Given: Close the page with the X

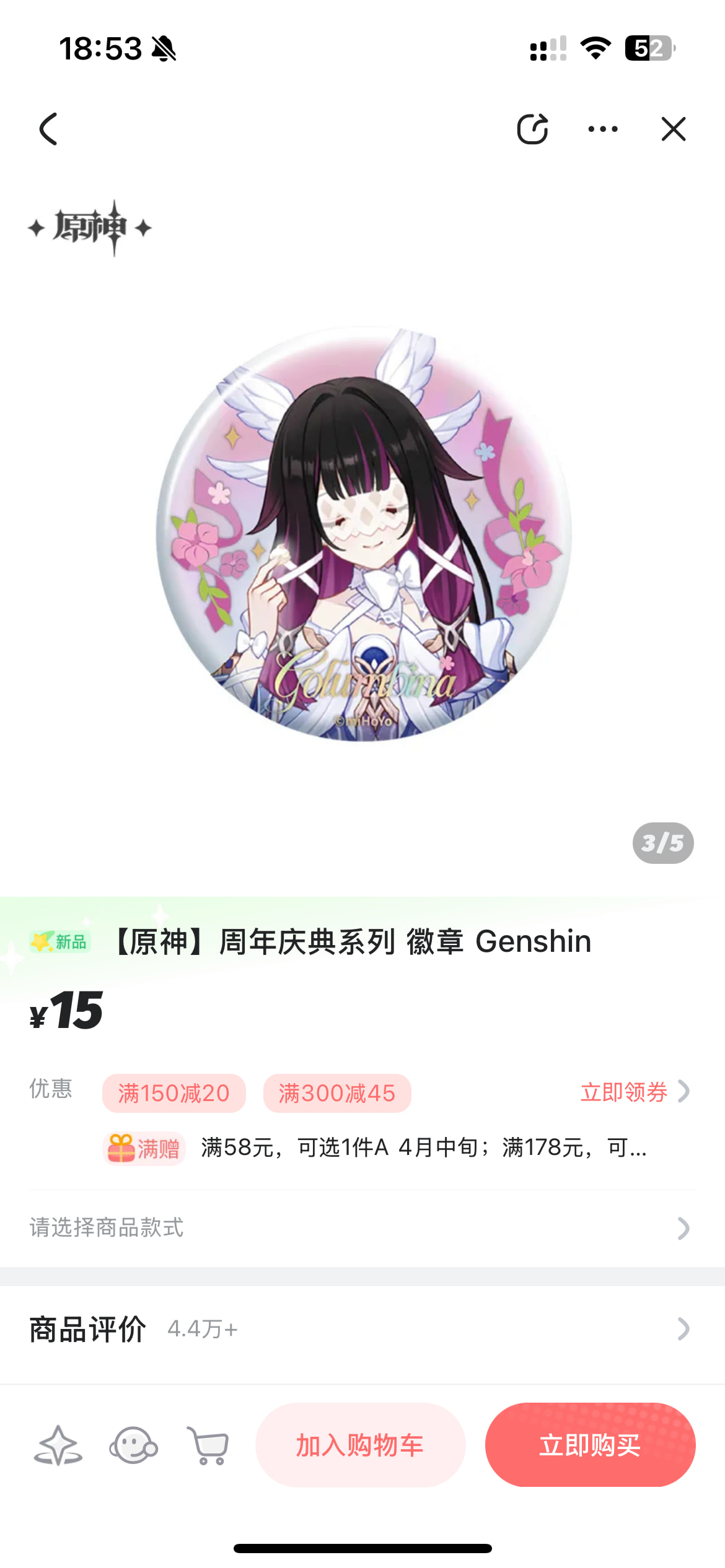Looking at the screenshot, I should [x=673, y=129].
